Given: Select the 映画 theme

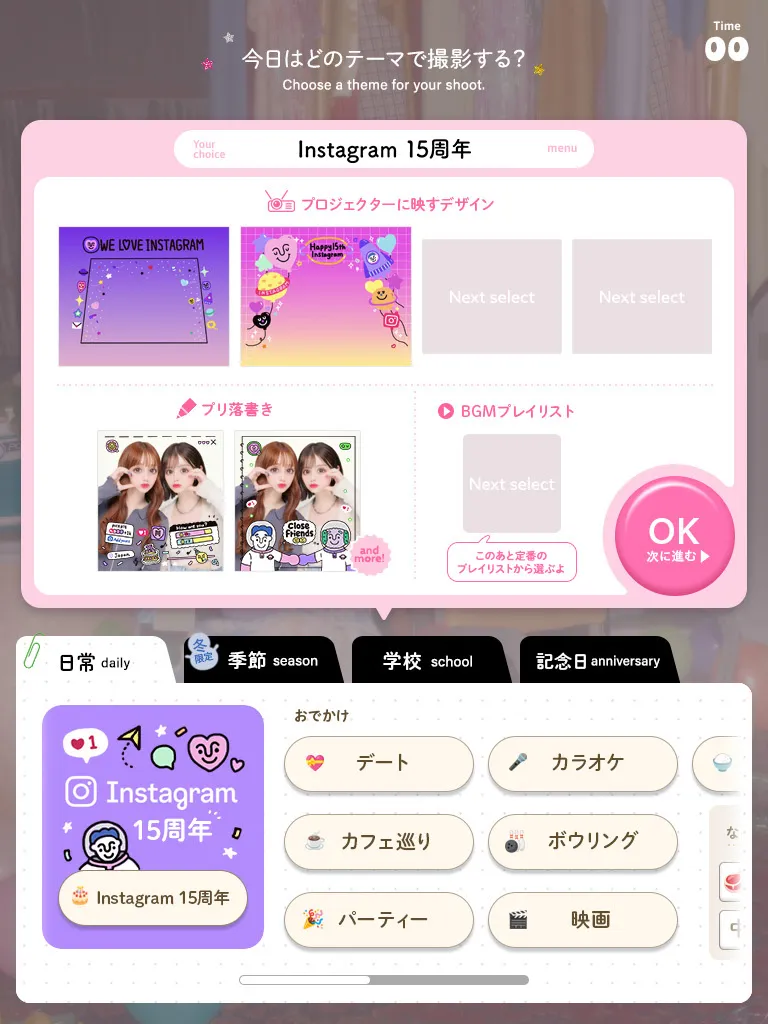Looking at the screenshot, I should [x=582, y=919].
